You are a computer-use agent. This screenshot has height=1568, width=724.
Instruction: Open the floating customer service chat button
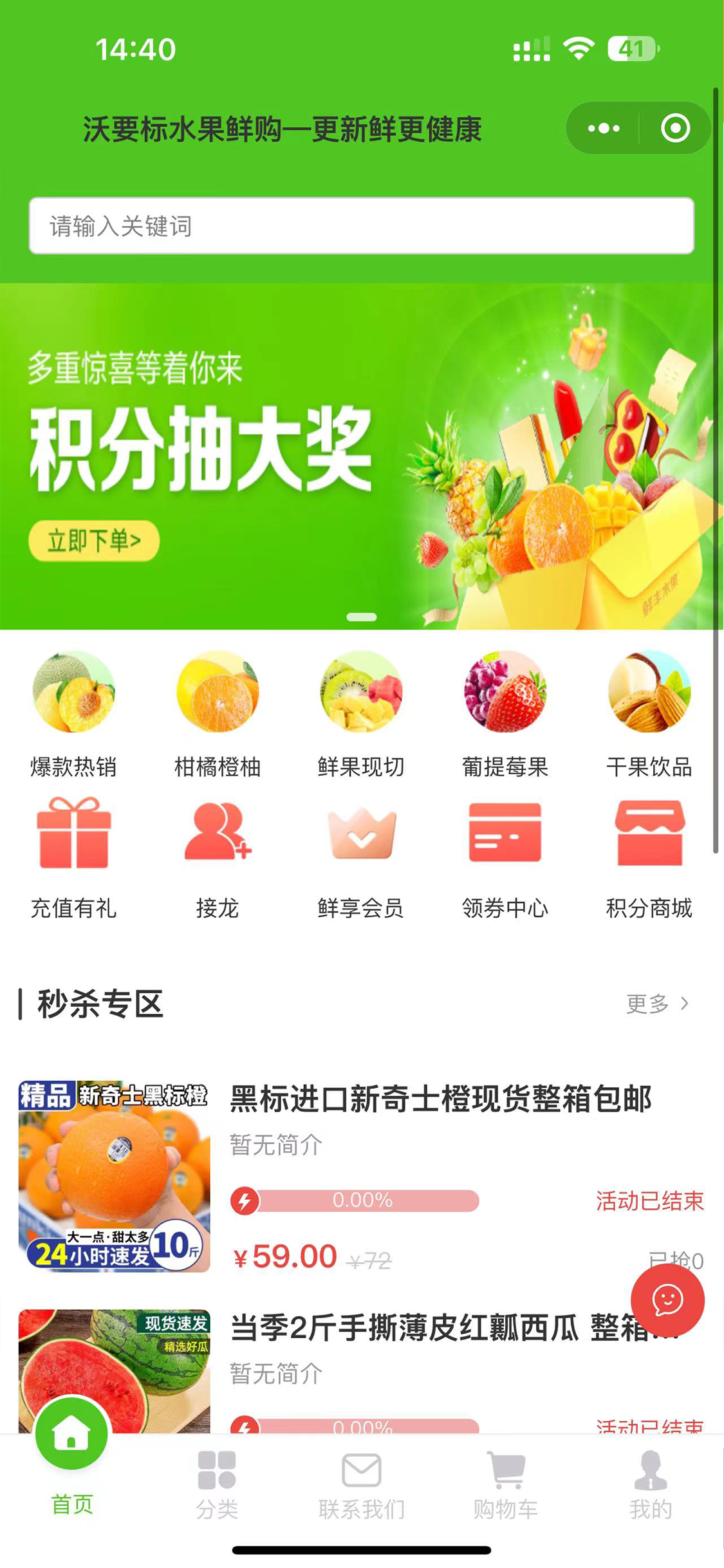click(x=667, y=1300)
